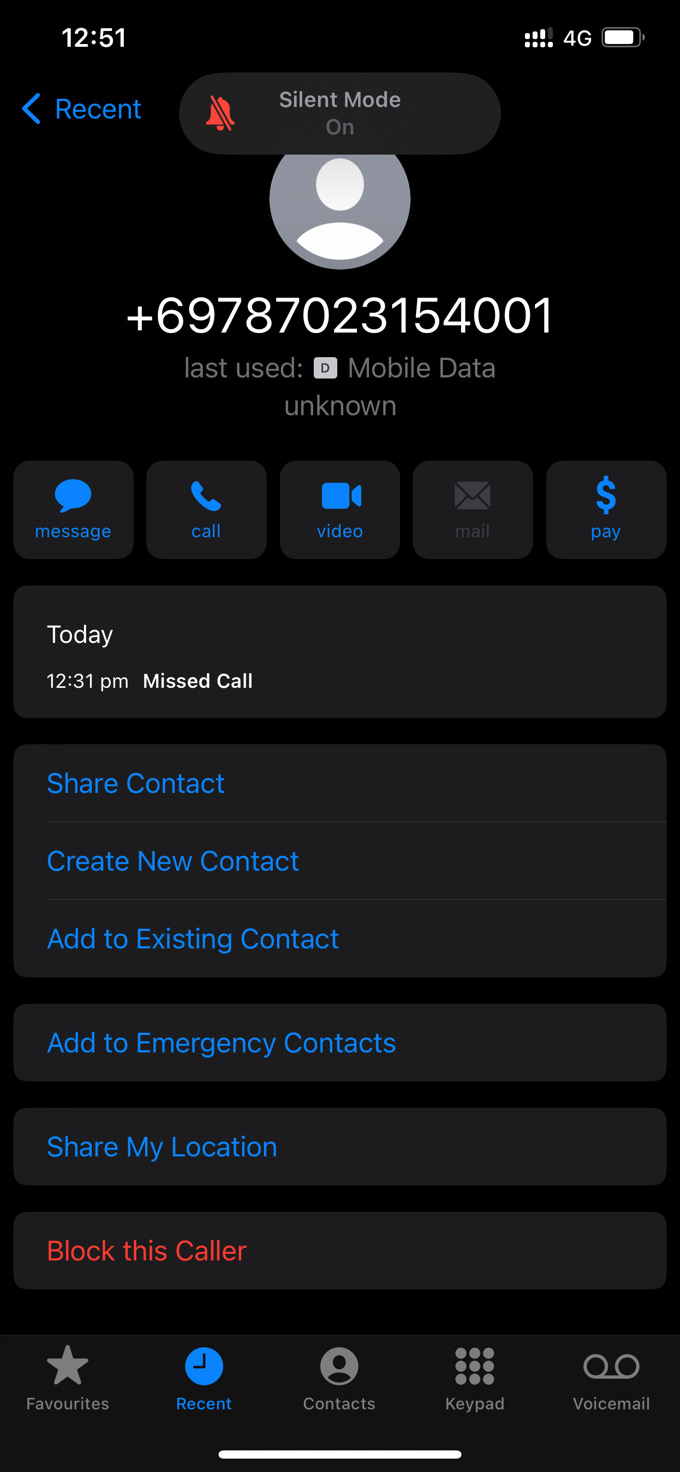Open the Recent tab

(204, 1379)
